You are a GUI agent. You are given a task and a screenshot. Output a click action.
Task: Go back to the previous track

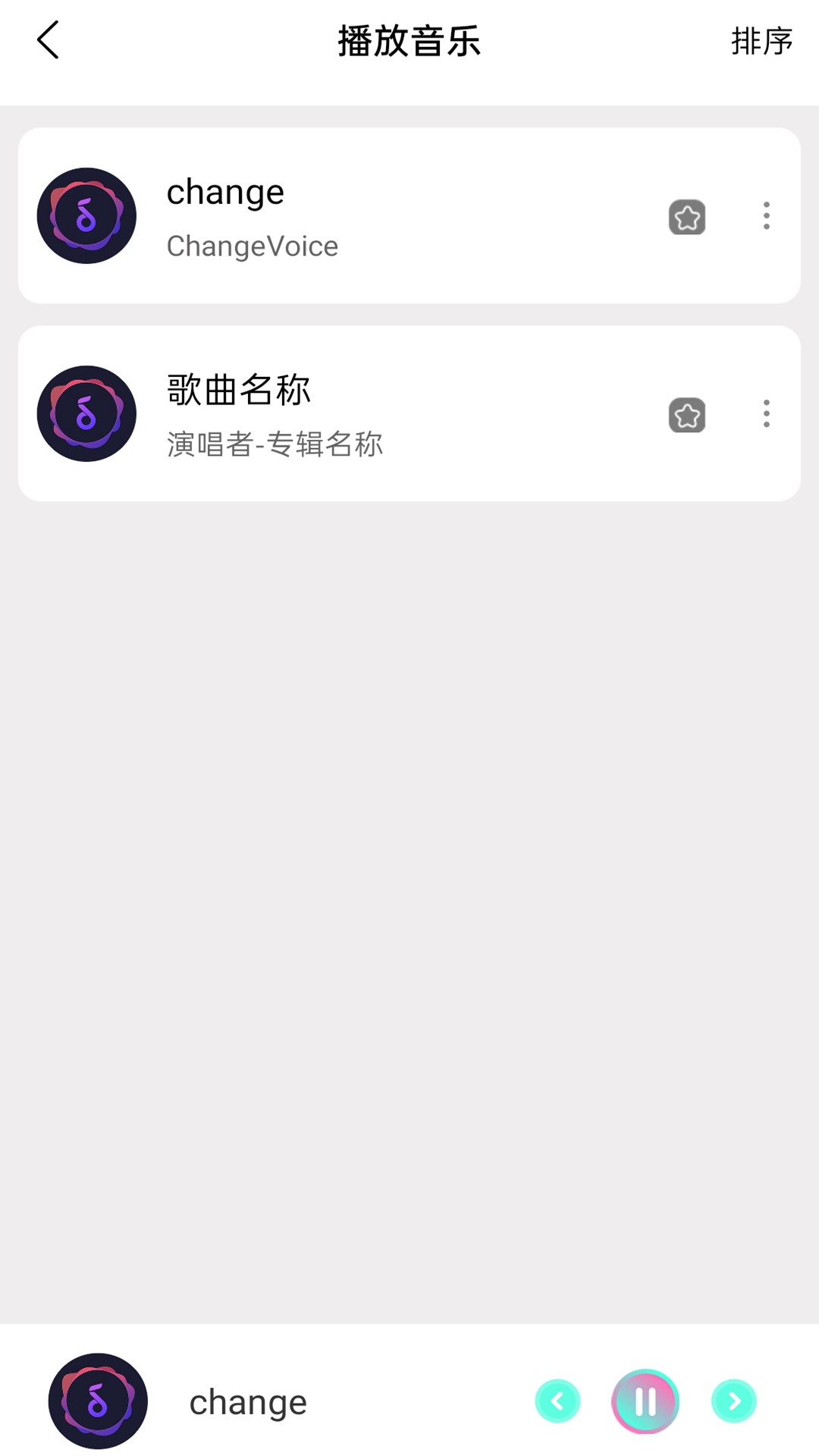(x=559, y=1401)
